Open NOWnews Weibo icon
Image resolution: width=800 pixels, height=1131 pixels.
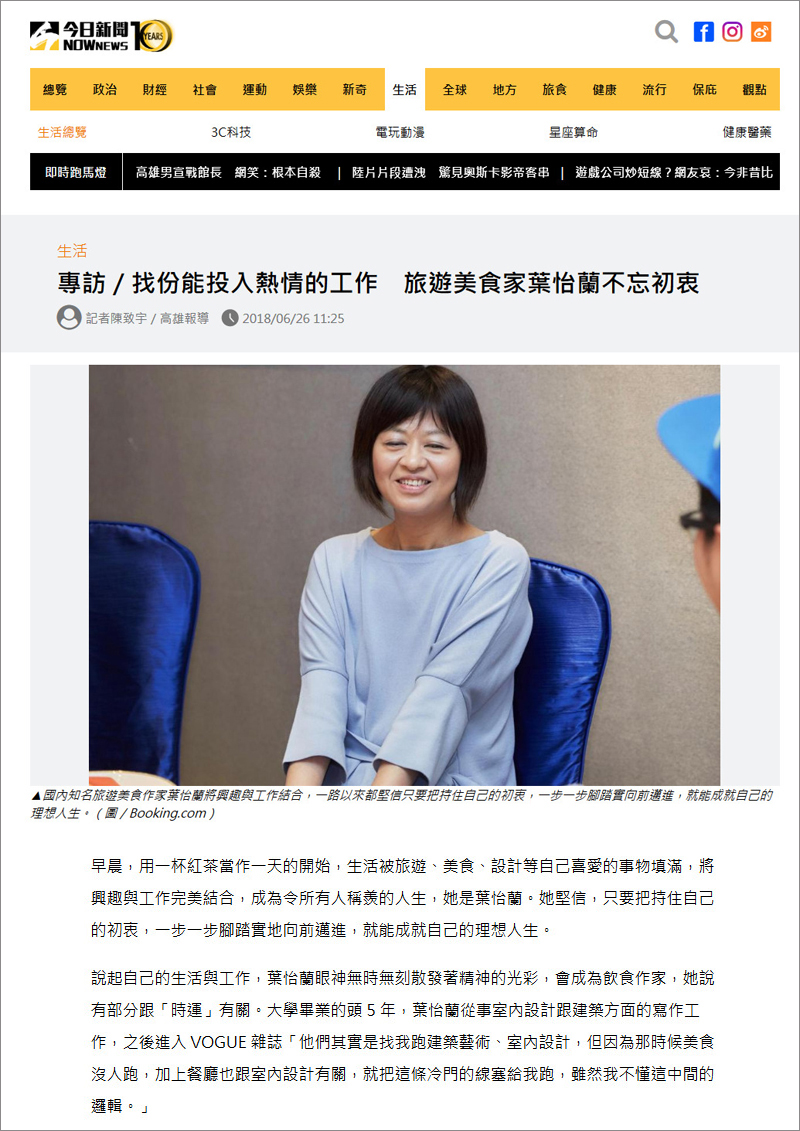(x=761, y=32)
